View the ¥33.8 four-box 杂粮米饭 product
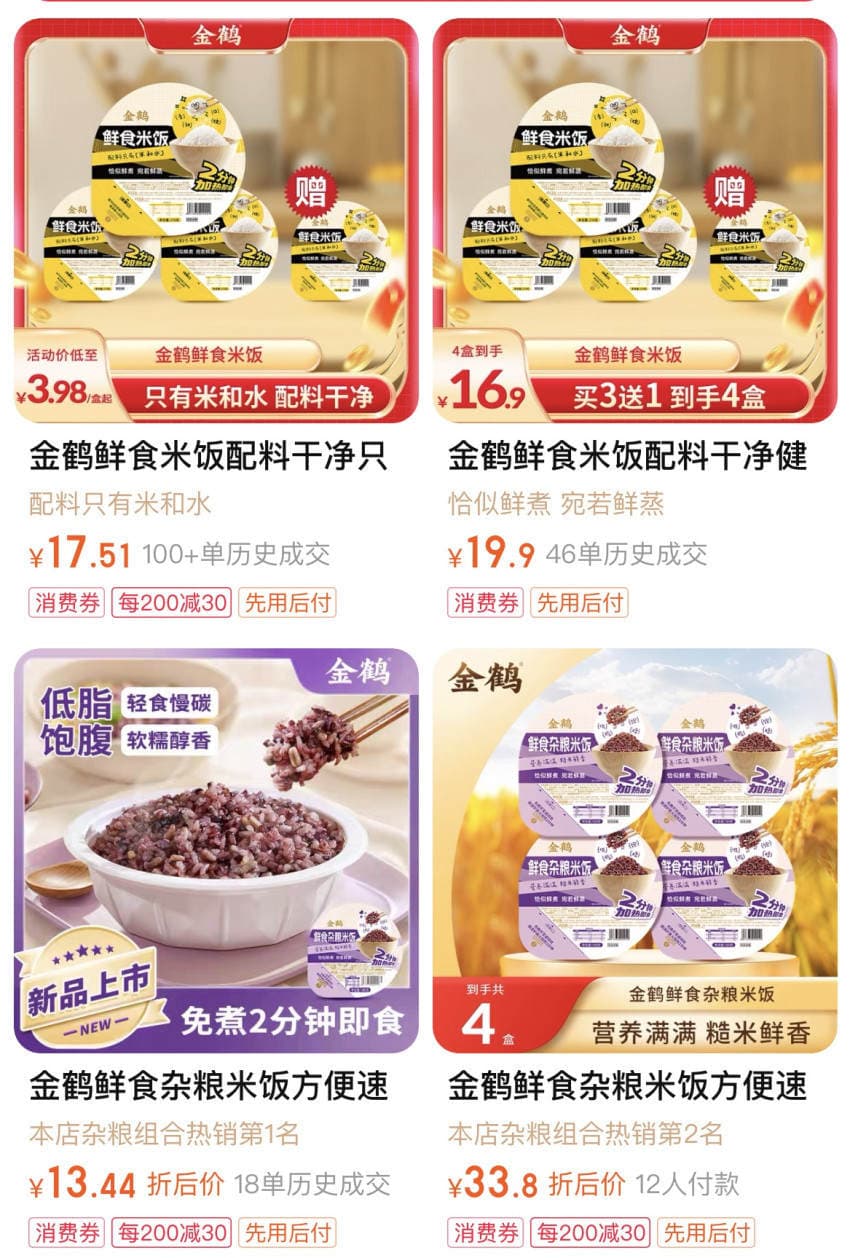Image resolution: width=850 pixels, height=1258 pixels. 634,850
